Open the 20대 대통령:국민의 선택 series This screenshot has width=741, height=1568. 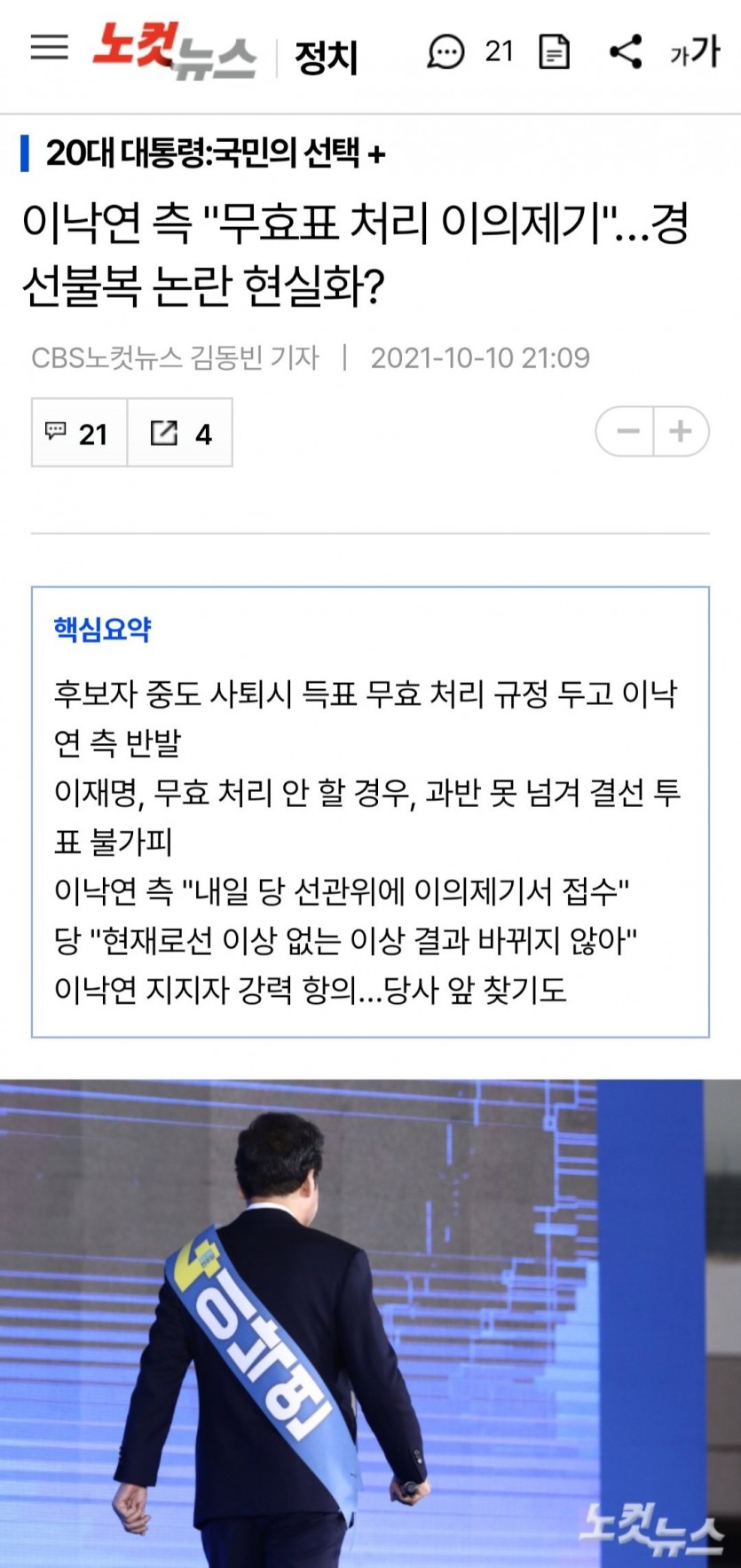click(216, 153)
